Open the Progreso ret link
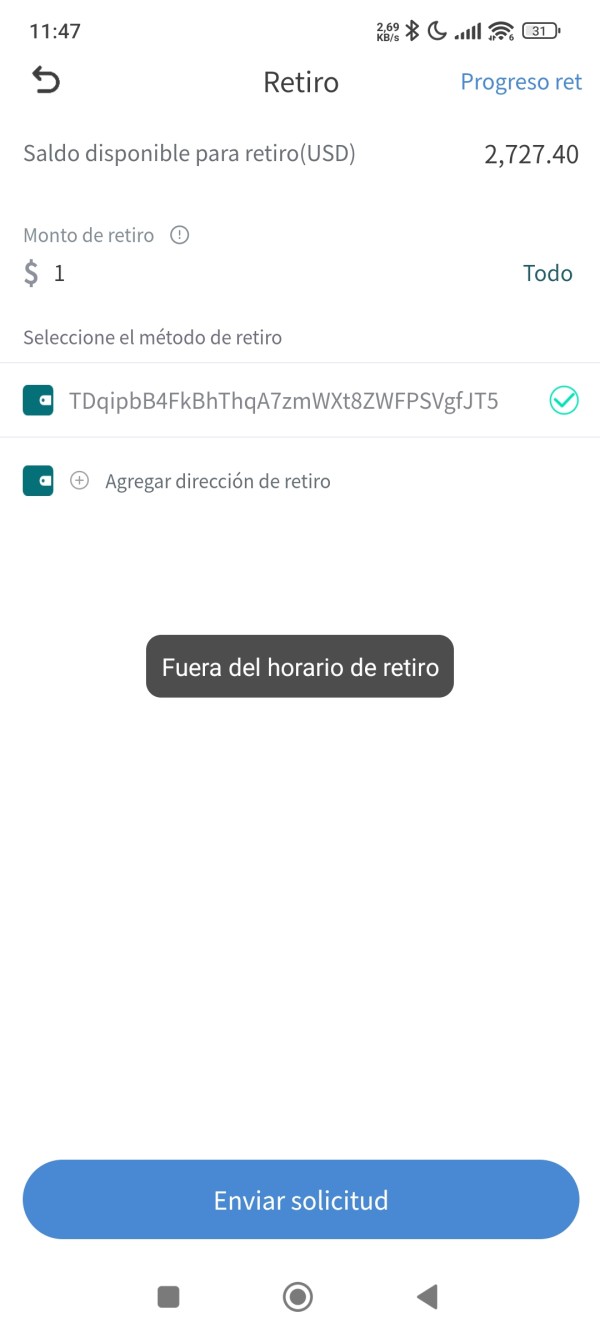The width and height of the screenshot is (600, 1333). click(x=521, y=82)
